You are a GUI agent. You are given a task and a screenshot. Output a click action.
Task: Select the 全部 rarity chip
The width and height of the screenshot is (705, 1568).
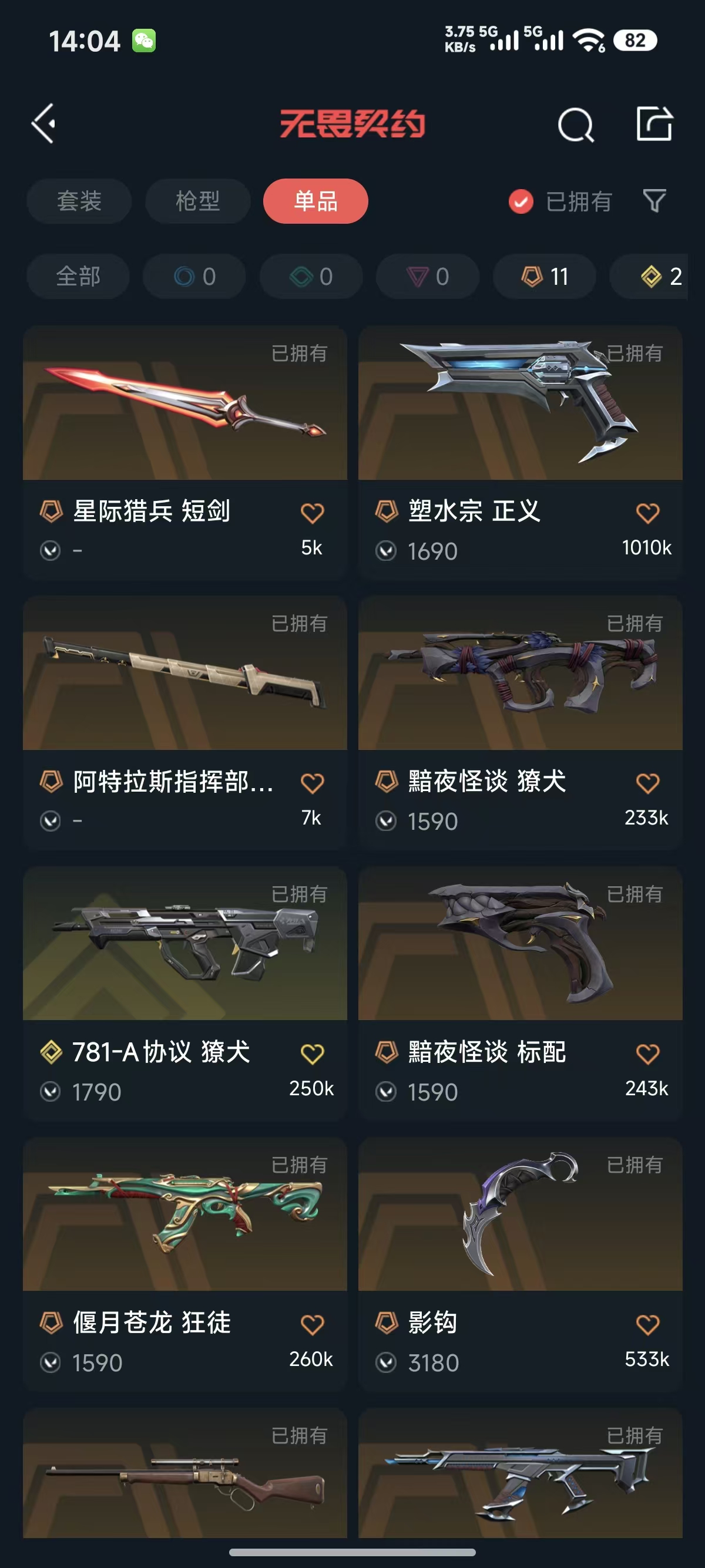pos(78,277)
